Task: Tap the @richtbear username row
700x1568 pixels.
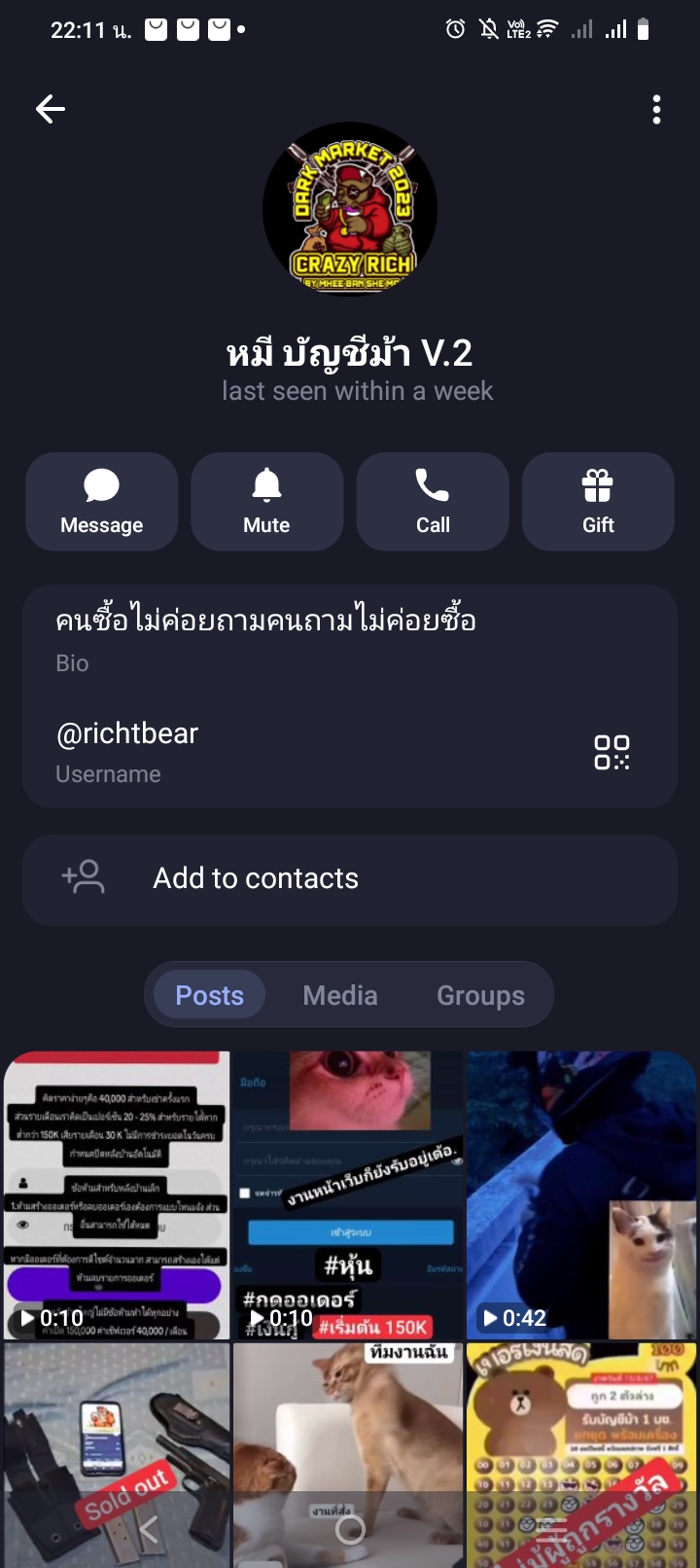Action: (x=292, y=751)
